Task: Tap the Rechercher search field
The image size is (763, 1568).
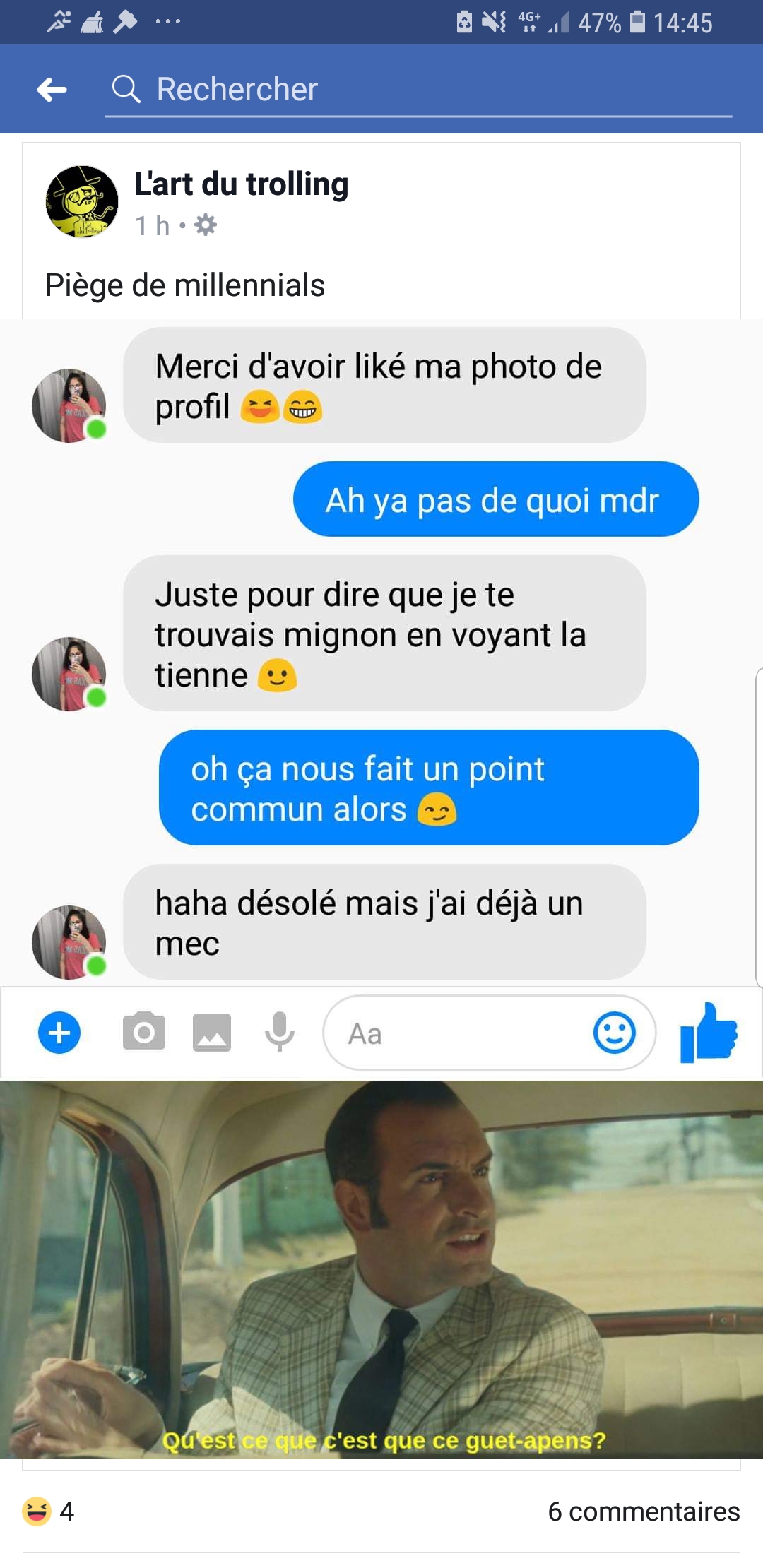Action: 417,90
